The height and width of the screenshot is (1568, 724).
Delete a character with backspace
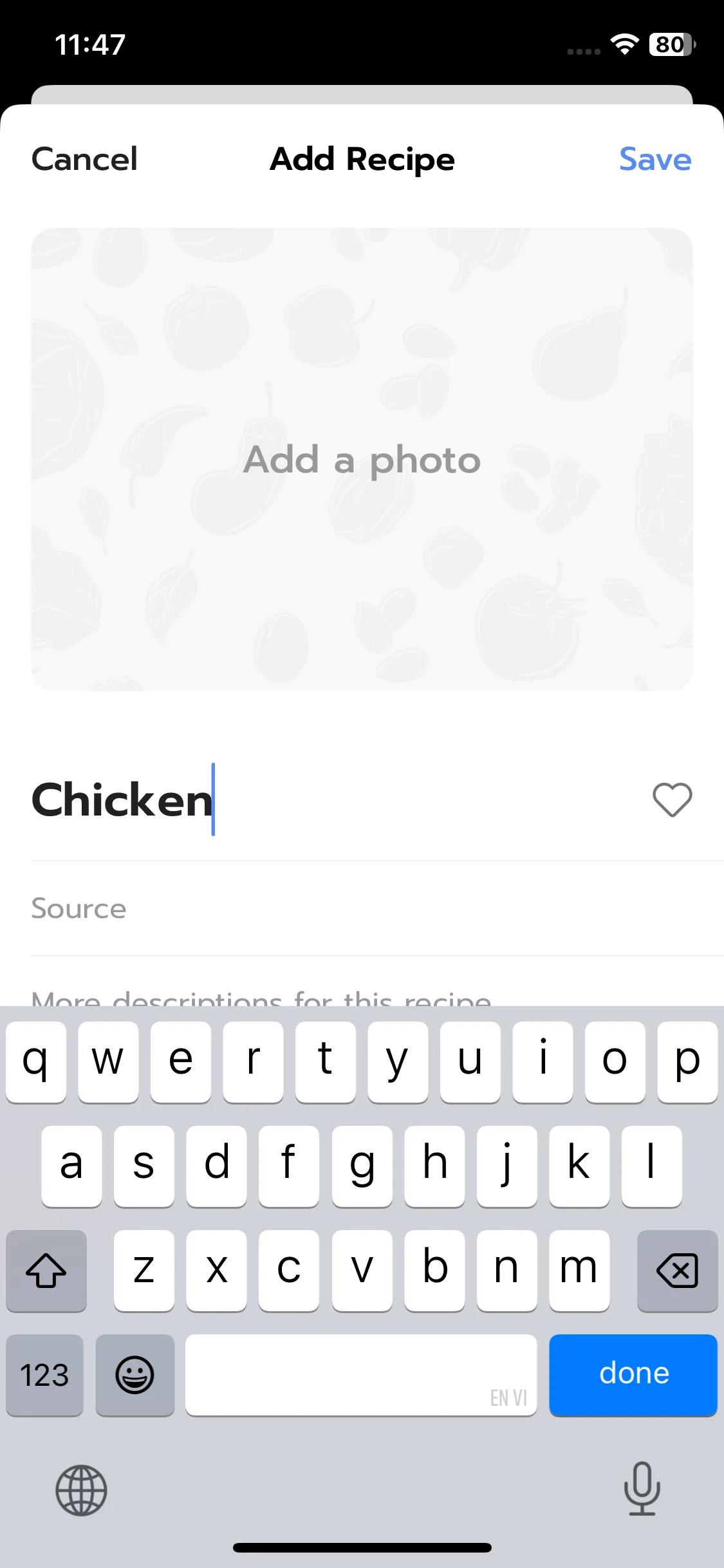click(677, 1271)
